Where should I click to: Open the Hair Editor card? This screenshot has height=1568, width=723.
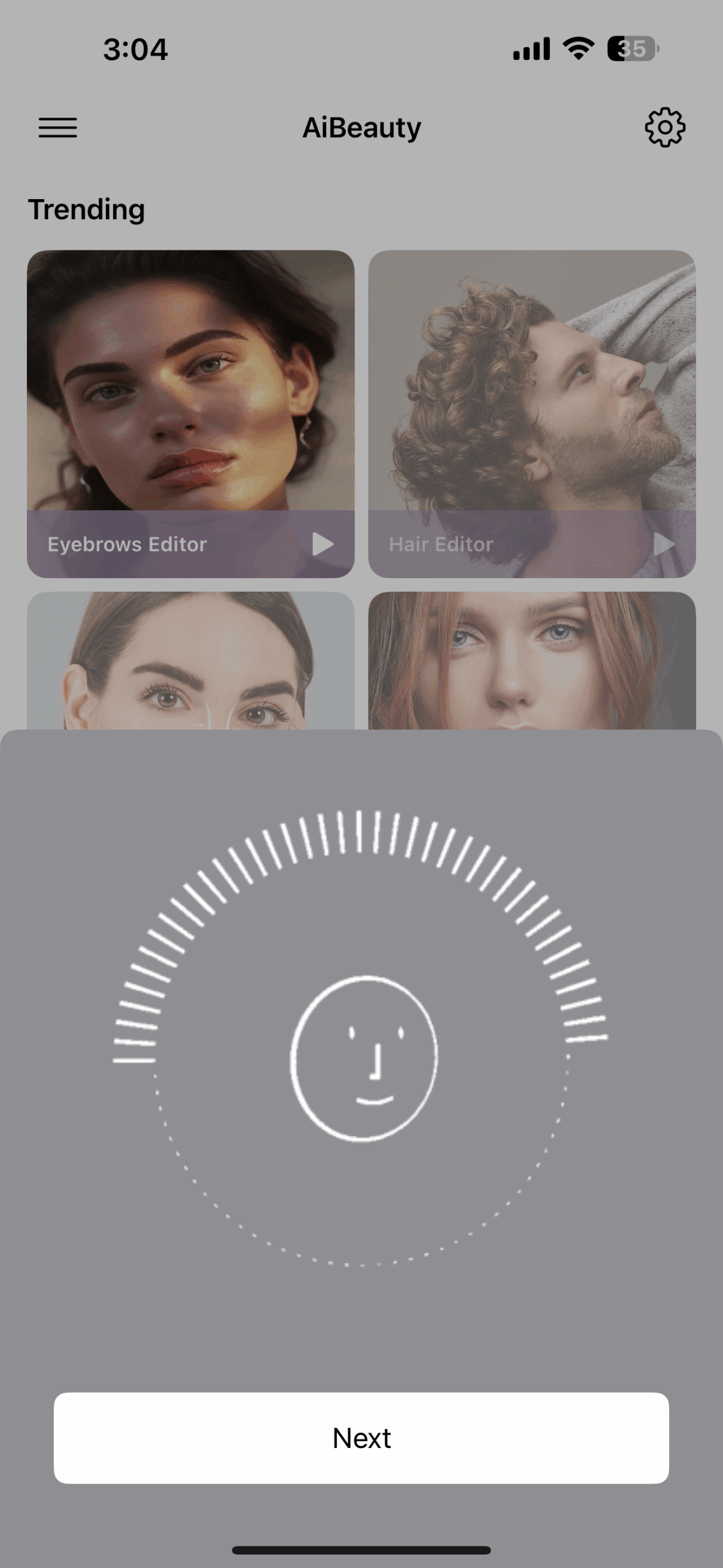(531, 413)
